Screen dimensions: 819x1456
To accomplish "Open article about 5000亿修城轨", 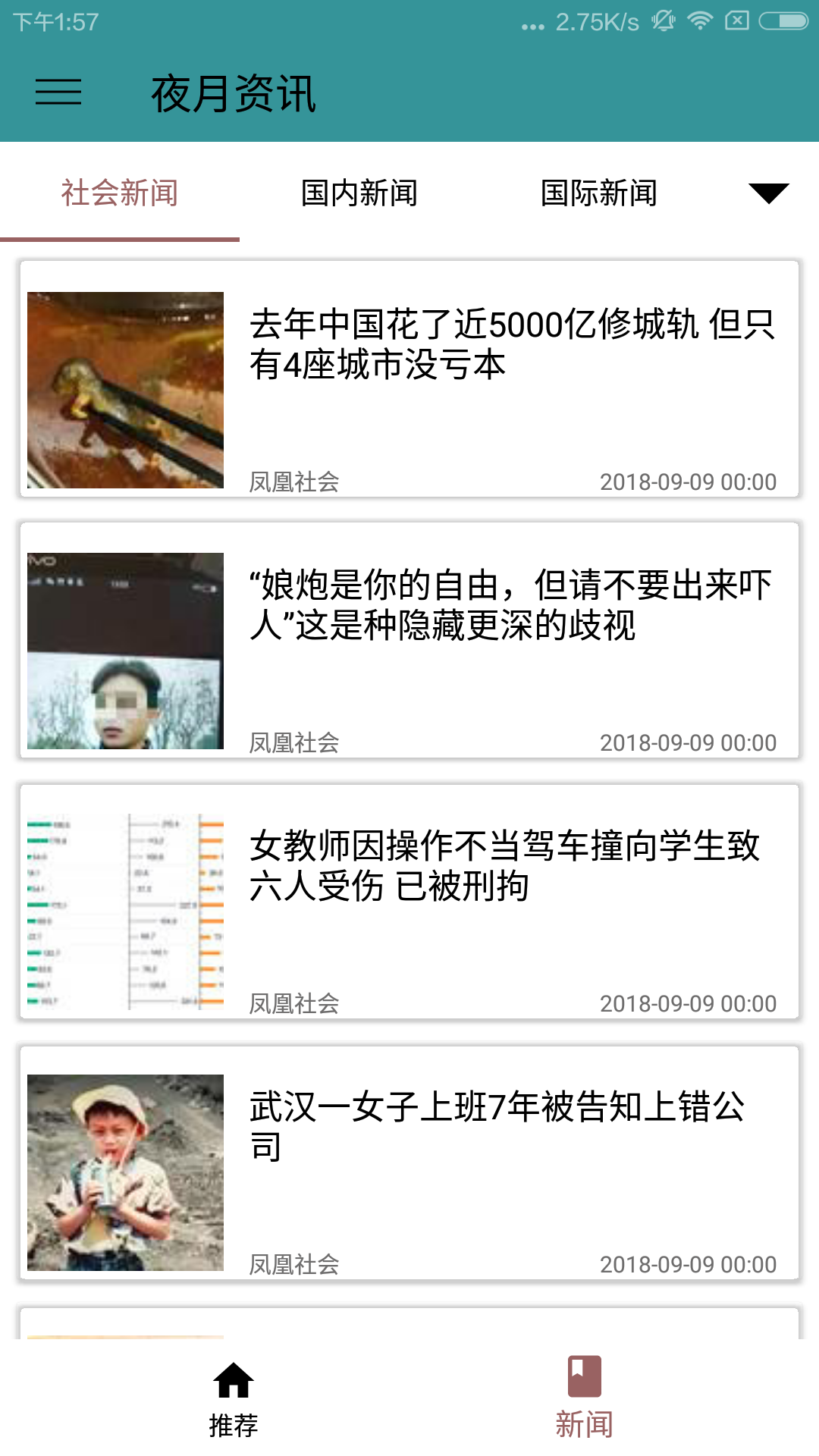I will [x=409, y=379].
